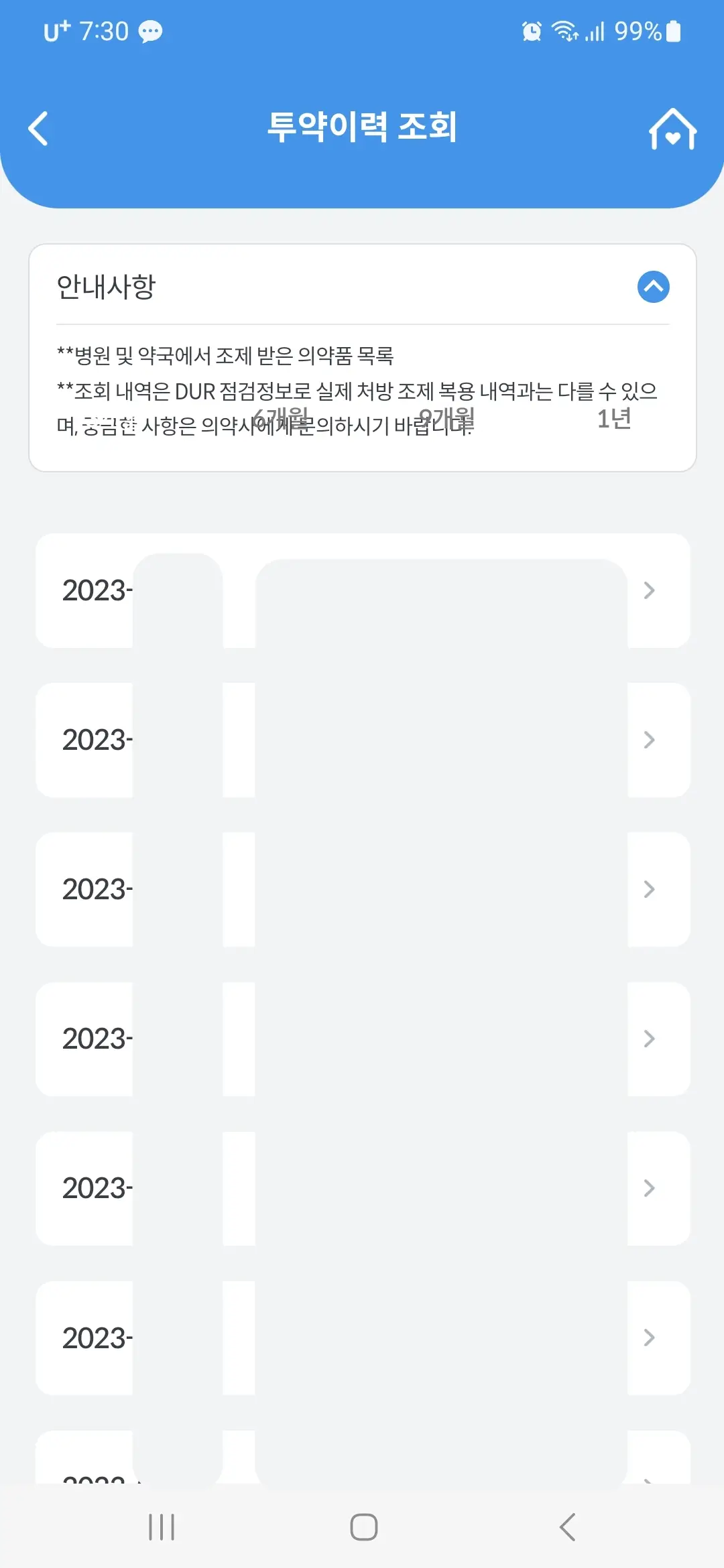Tap the alarm icon in the status bar
Viewport: 724px width, 1568px height.
(530, 31)
